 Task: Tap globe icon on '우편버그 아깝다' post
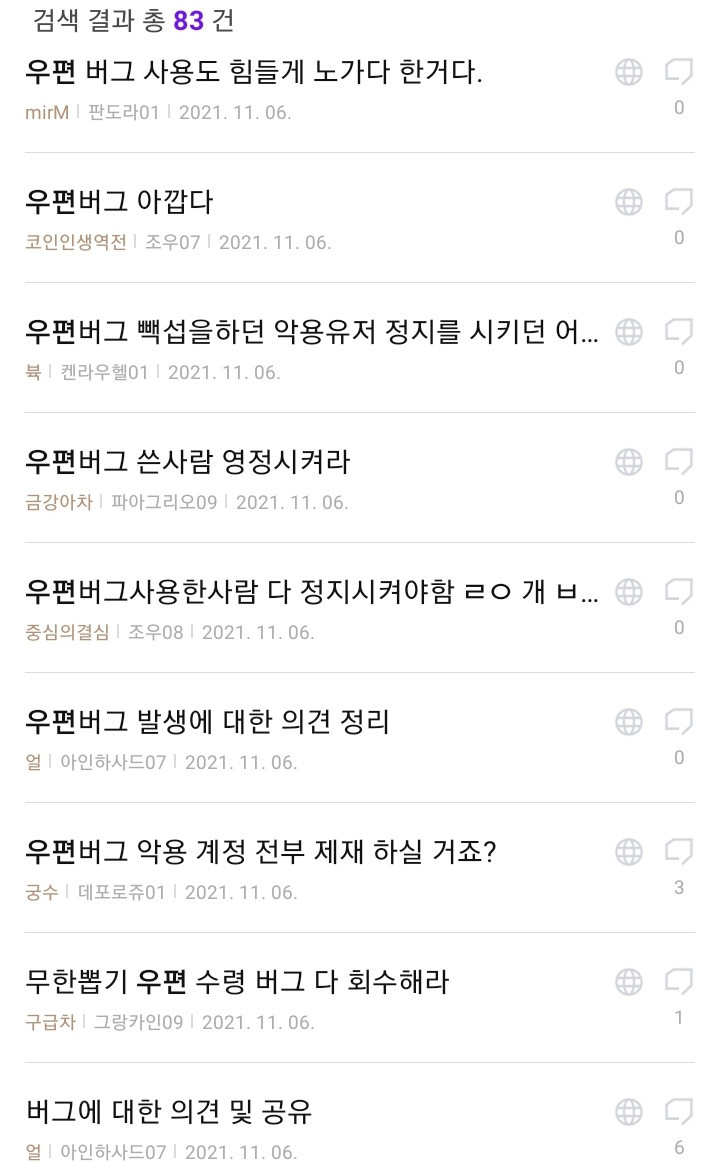pyautogui.click(x=628, y=202)
